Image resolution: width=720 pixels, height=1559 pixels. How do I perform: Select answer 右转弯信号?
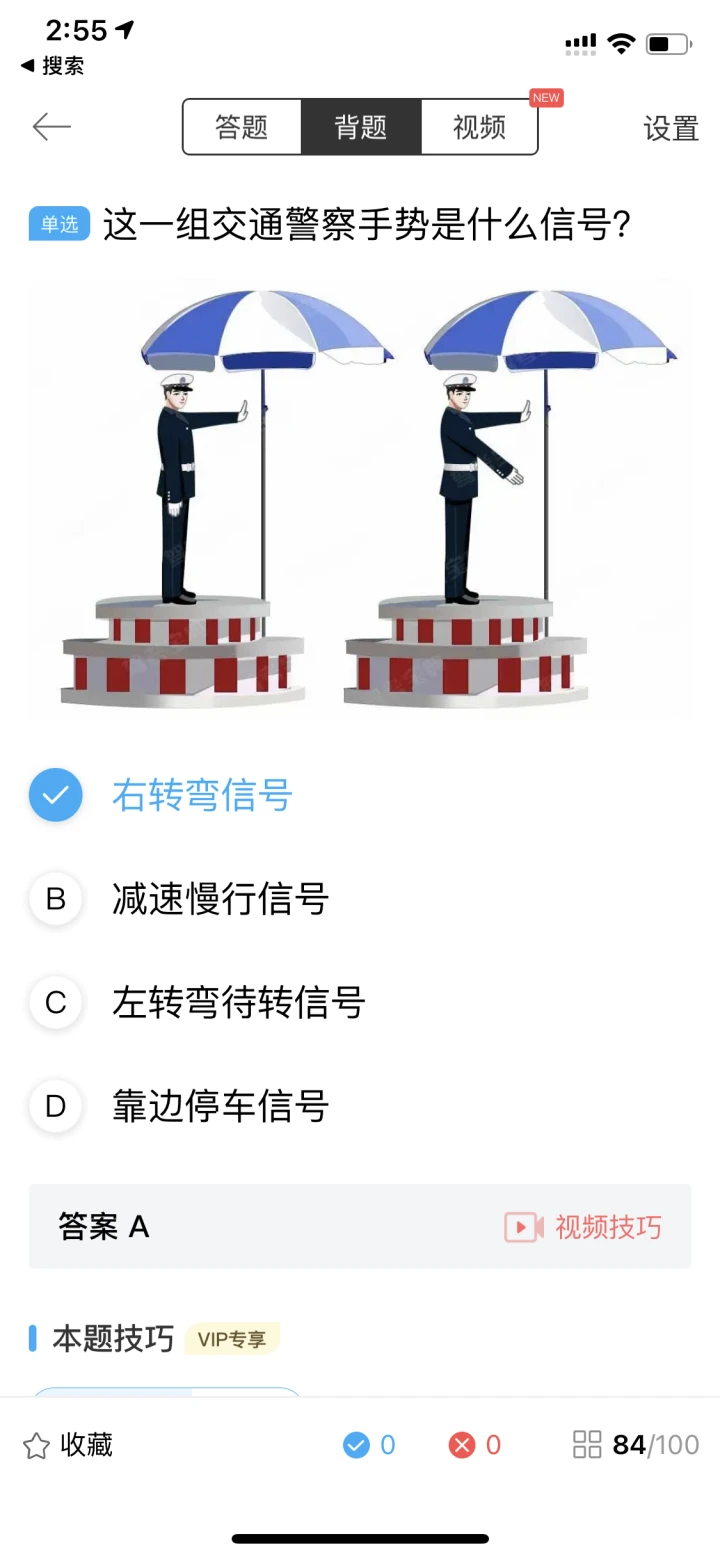click(201, 796)
